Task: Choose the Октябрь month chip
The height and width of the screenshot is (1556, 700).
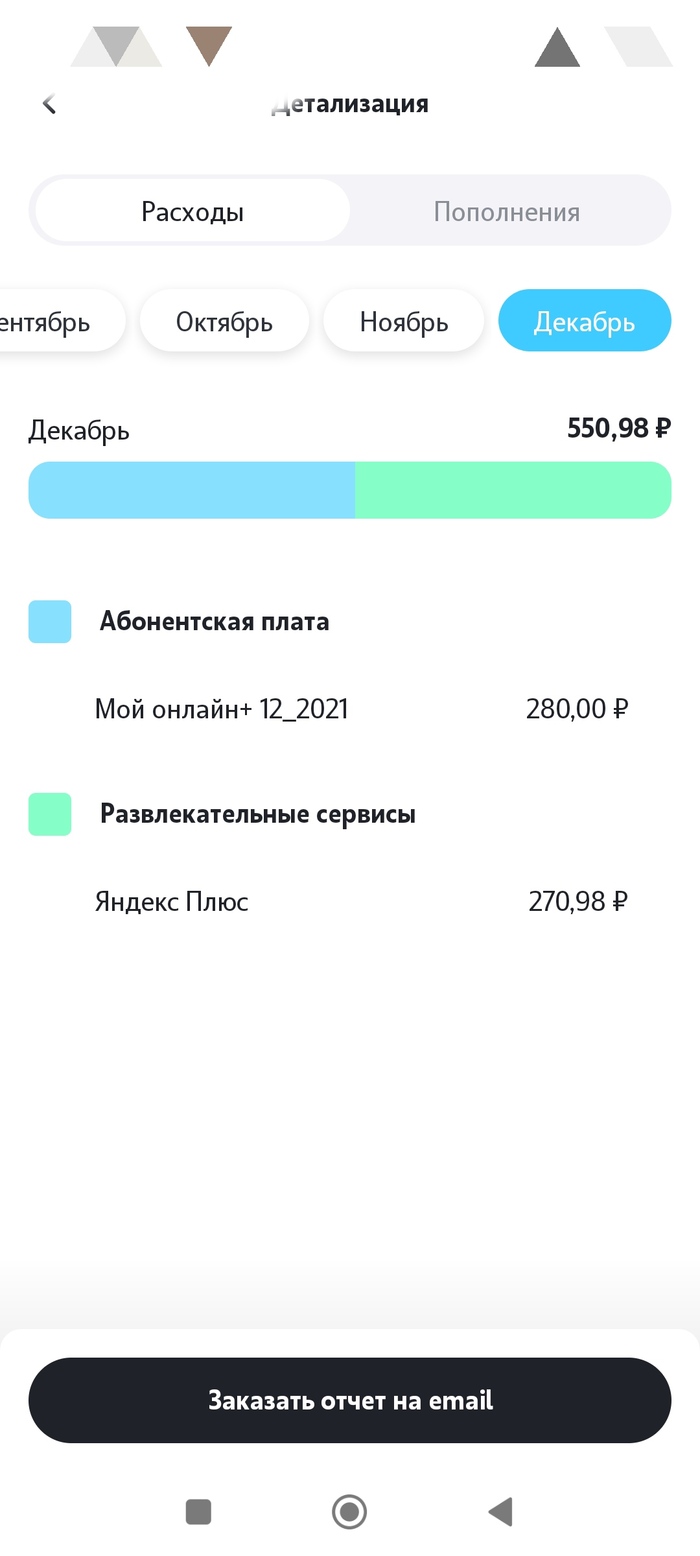Action: click(x=224, y=321)
